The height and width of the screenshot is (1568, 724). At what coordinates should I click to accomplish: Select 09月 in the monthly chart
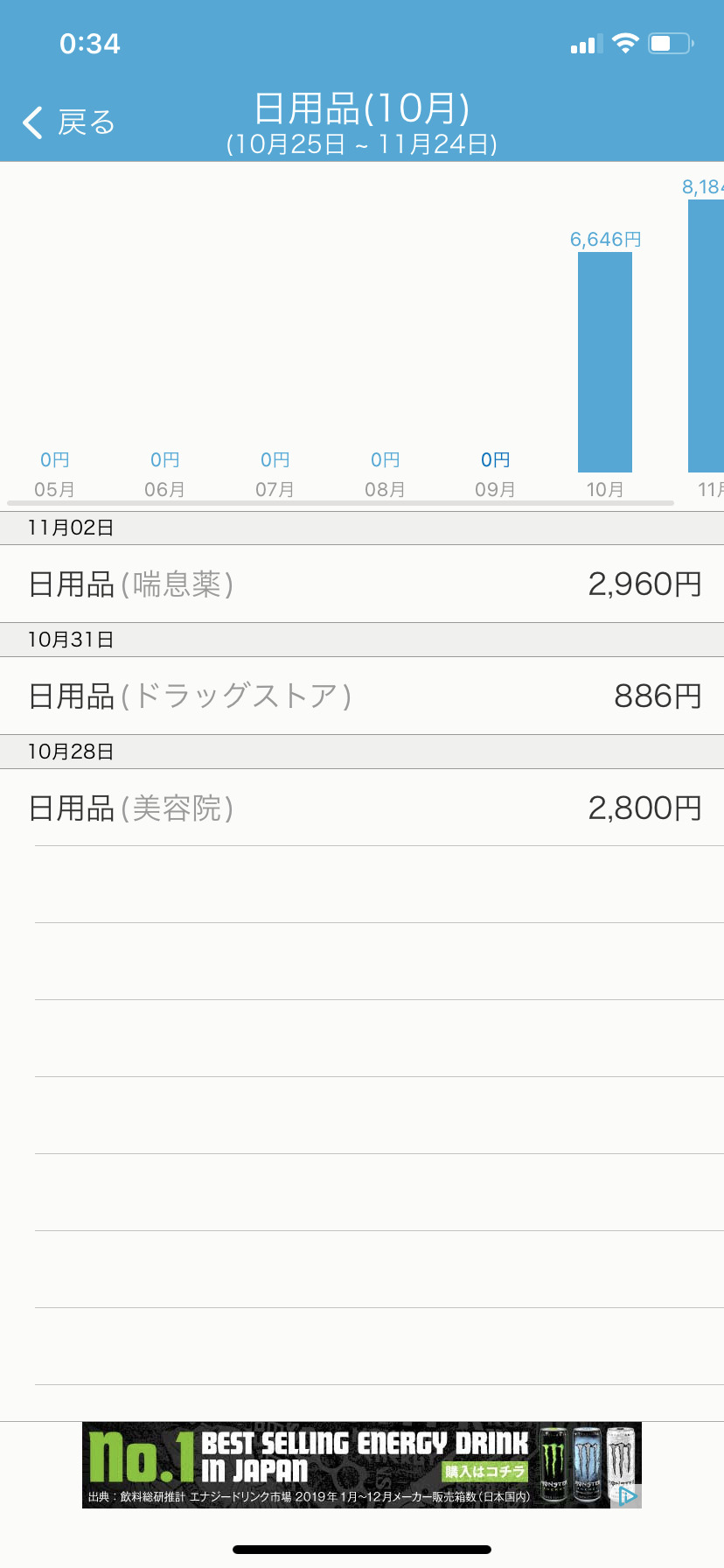point(495,489)
